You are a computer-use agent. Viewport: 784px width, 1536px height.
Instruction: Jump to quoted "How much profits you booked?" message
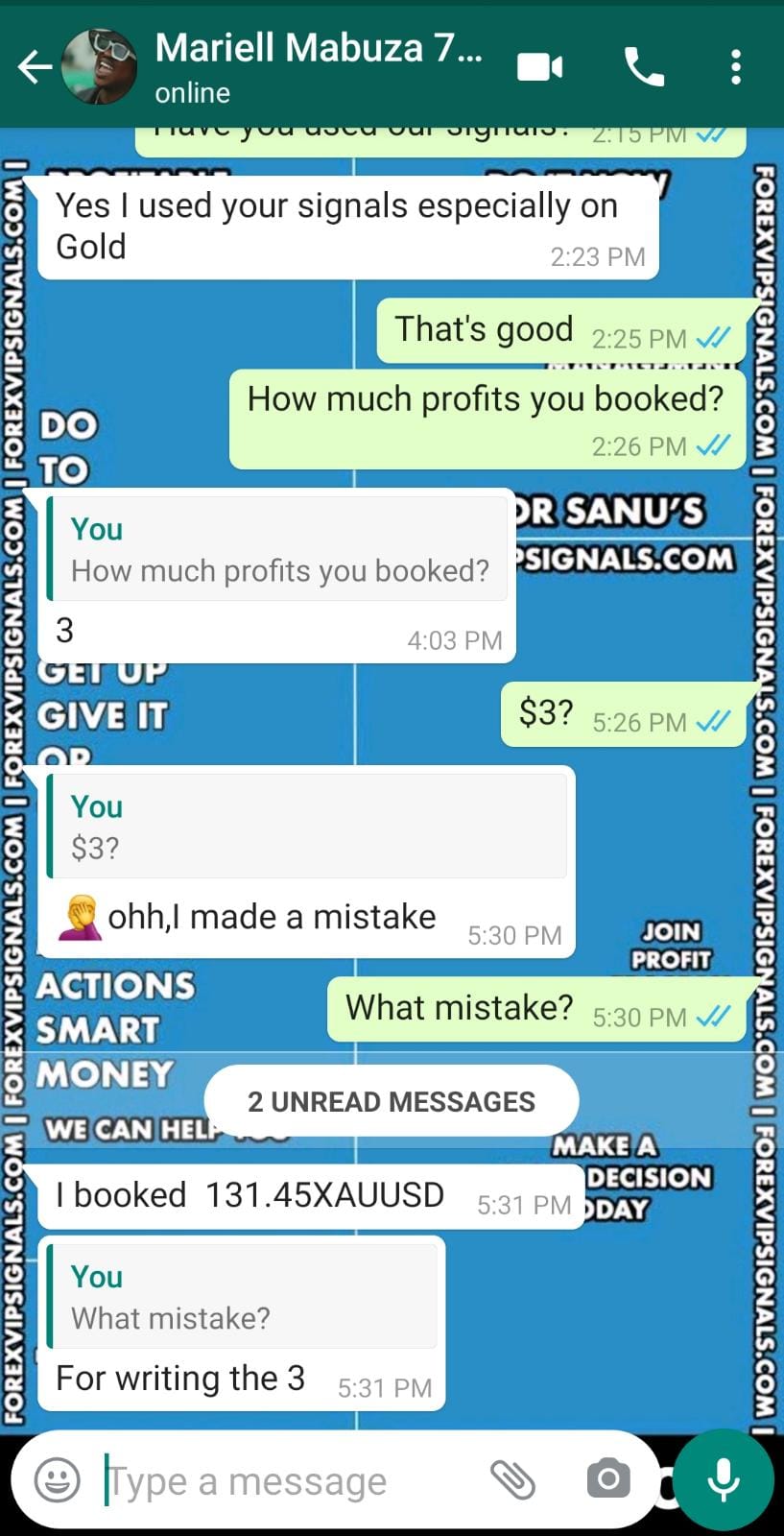click(x=278, y=550)
